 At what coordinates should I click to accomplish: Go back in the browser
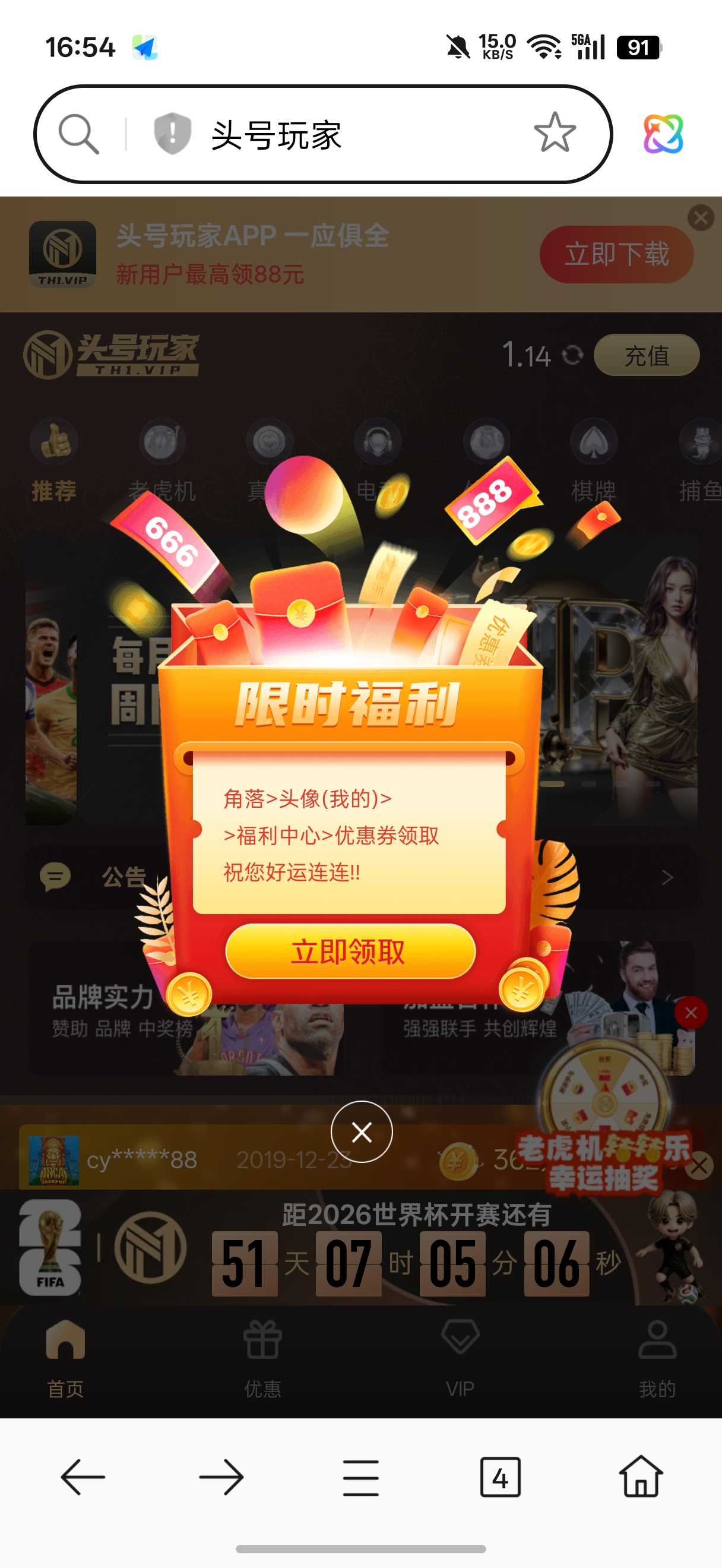coord(83,1477)
